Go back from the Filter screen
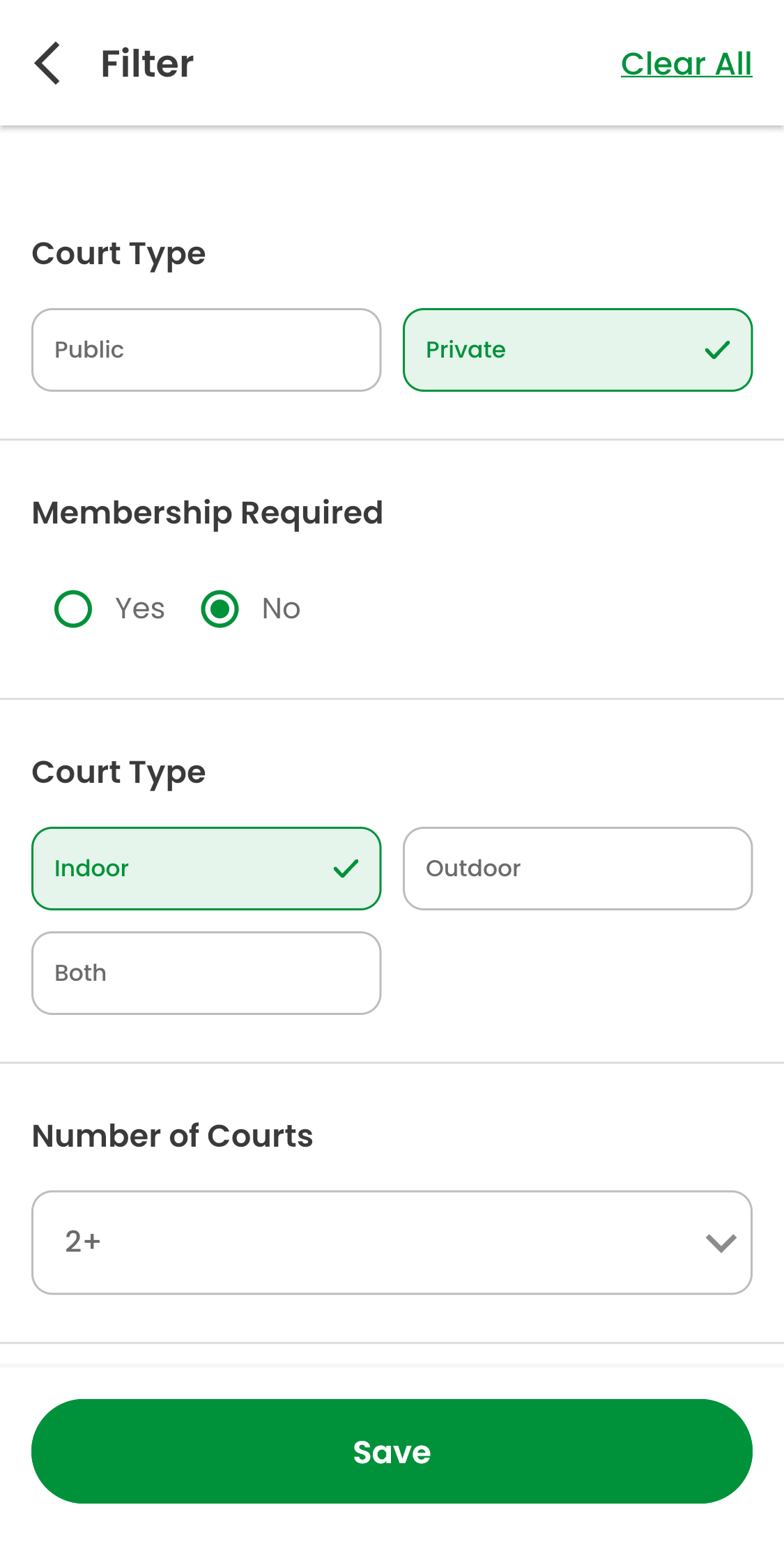 tap(47, 63)
